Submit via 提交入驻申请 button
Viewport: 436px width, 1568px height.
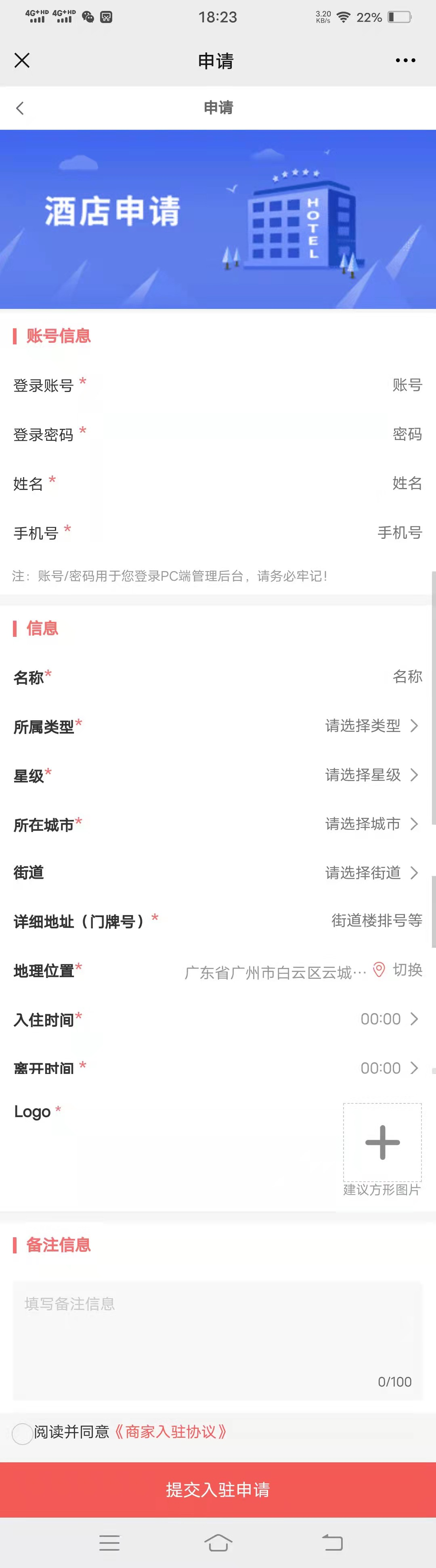(217, 1489)
